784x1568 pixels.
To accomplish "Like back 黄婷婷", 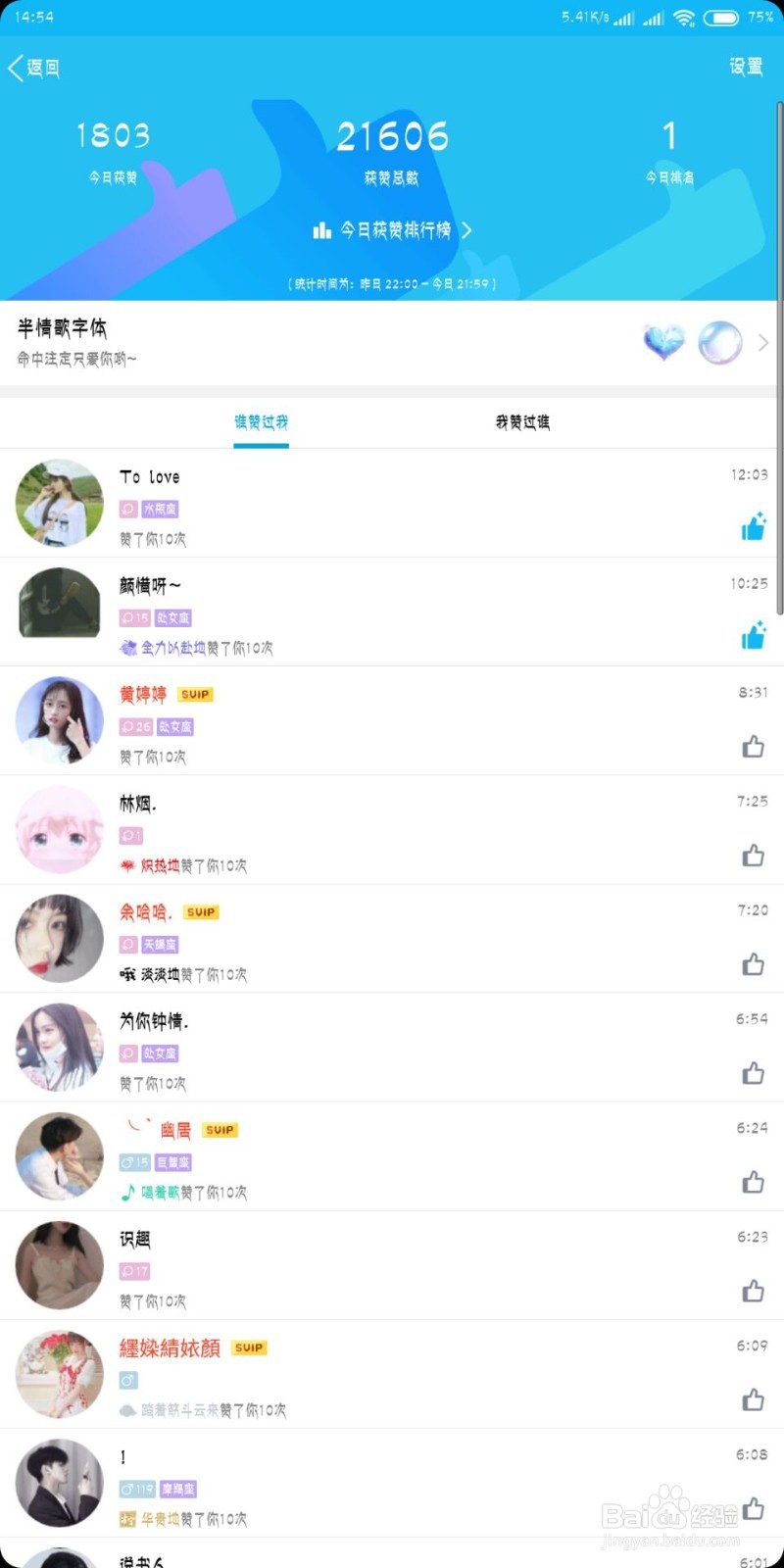I will [x=753, y=747].
